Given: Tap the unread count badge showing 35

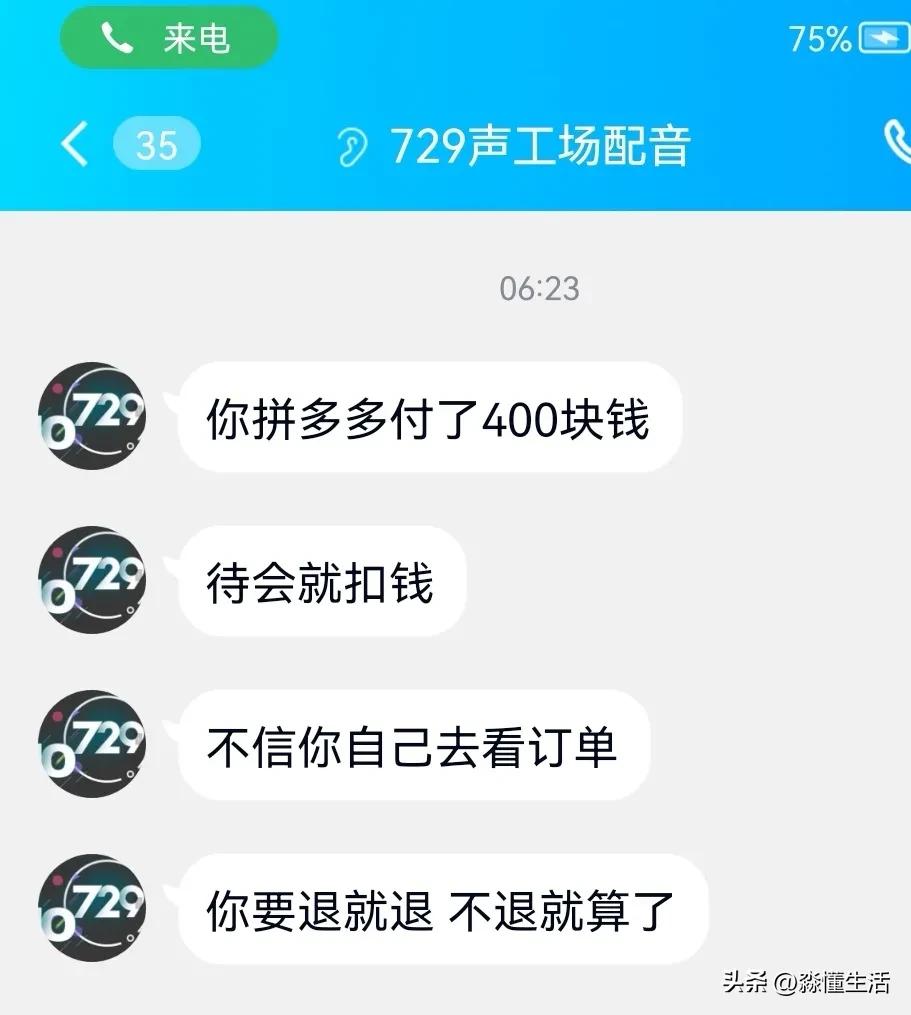Looking at the screenshot, I should [x=156, y=145].
